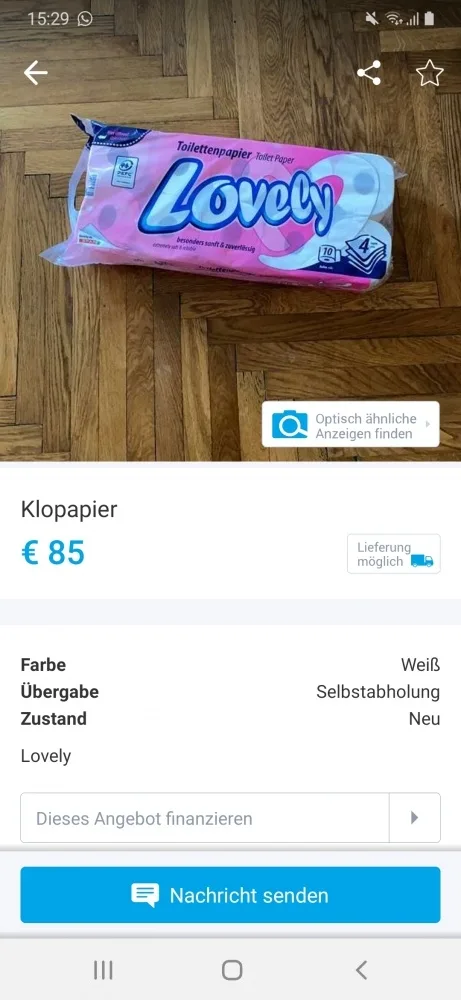The width and height of the screenshot is (461, 1000).
Task: Go back using the top-left arrow
Action: click(36, 73)
